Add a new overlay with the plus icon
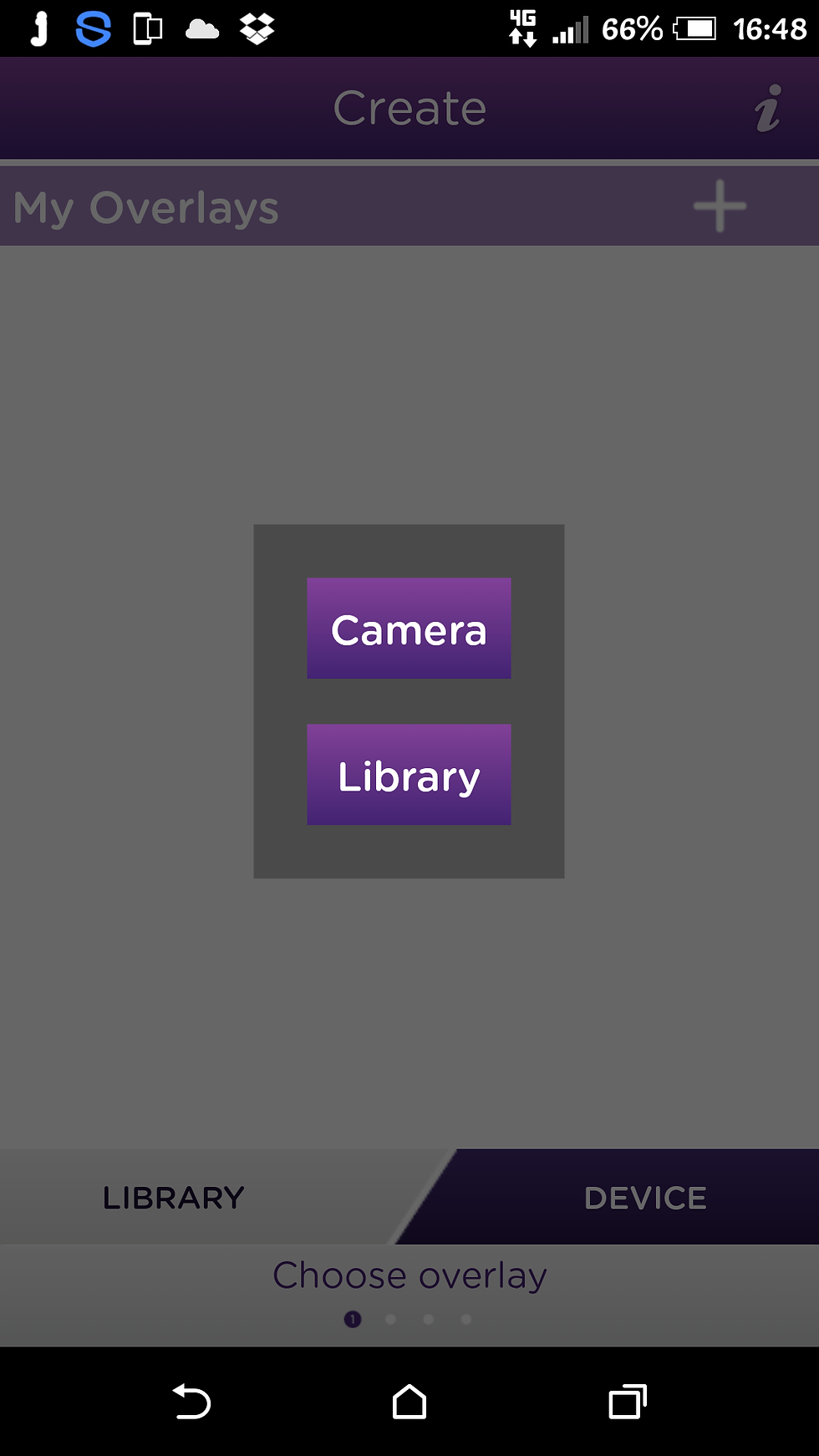Screen dimensions: 819x1456 coord(720,206)
